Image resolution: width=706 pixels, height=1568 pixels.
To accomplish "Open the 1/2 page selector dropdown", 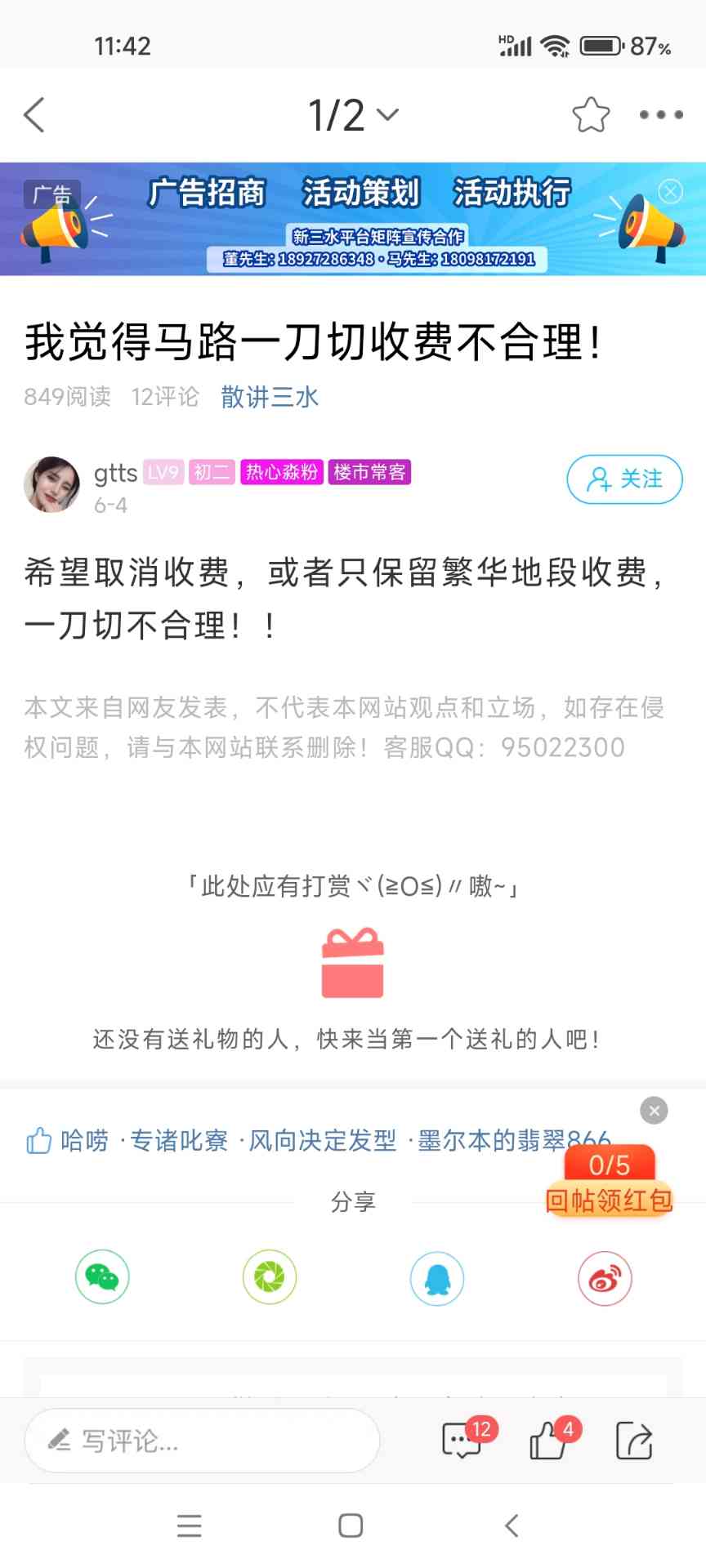I will coord(352,115).
